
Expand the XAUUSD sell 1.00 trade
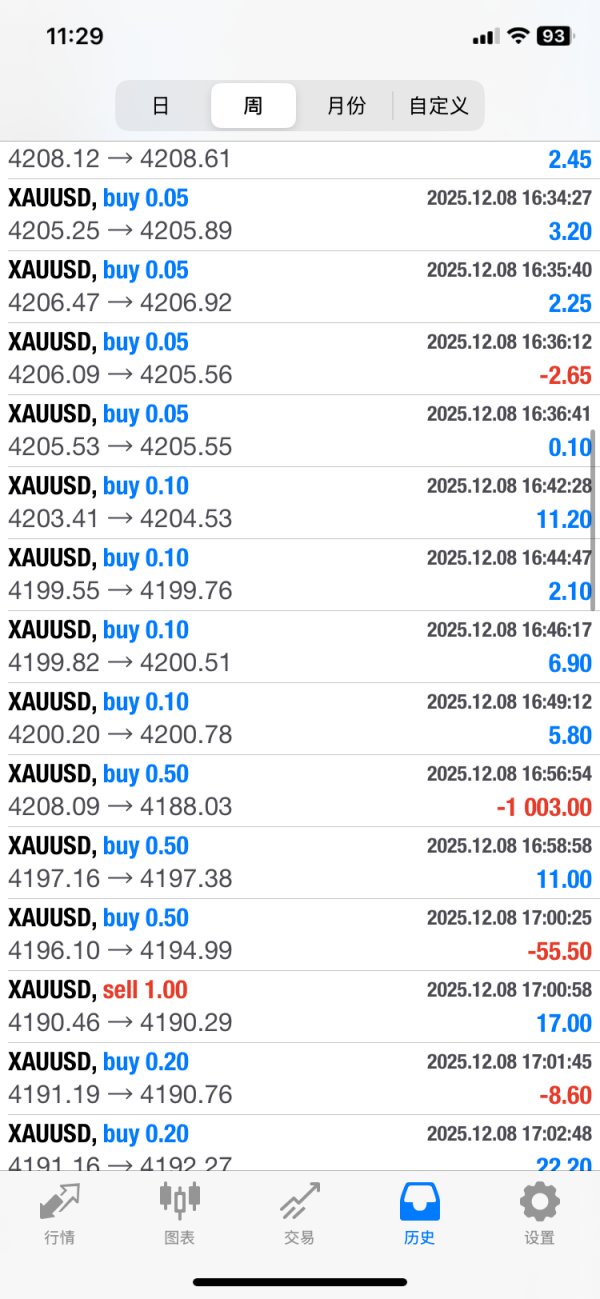[x=300, y=1006]
